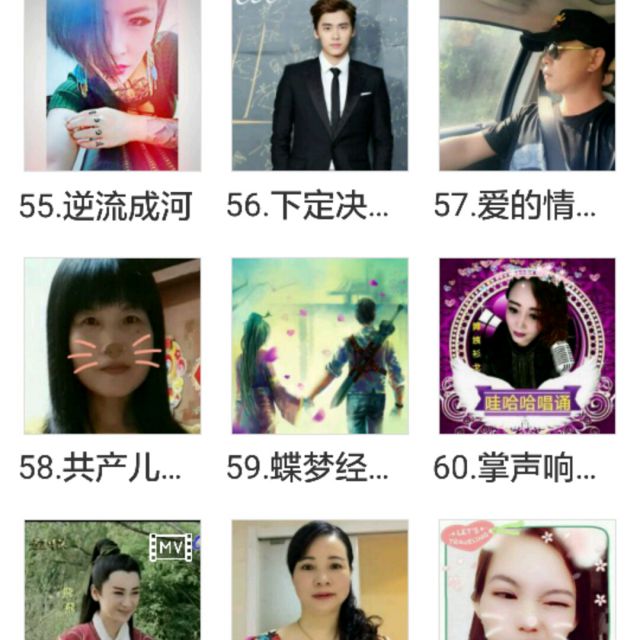The height and width of the screenshot is (640, 640).
Task: Tap item 58 共产儿…
Action: click(x=112, y=345)
